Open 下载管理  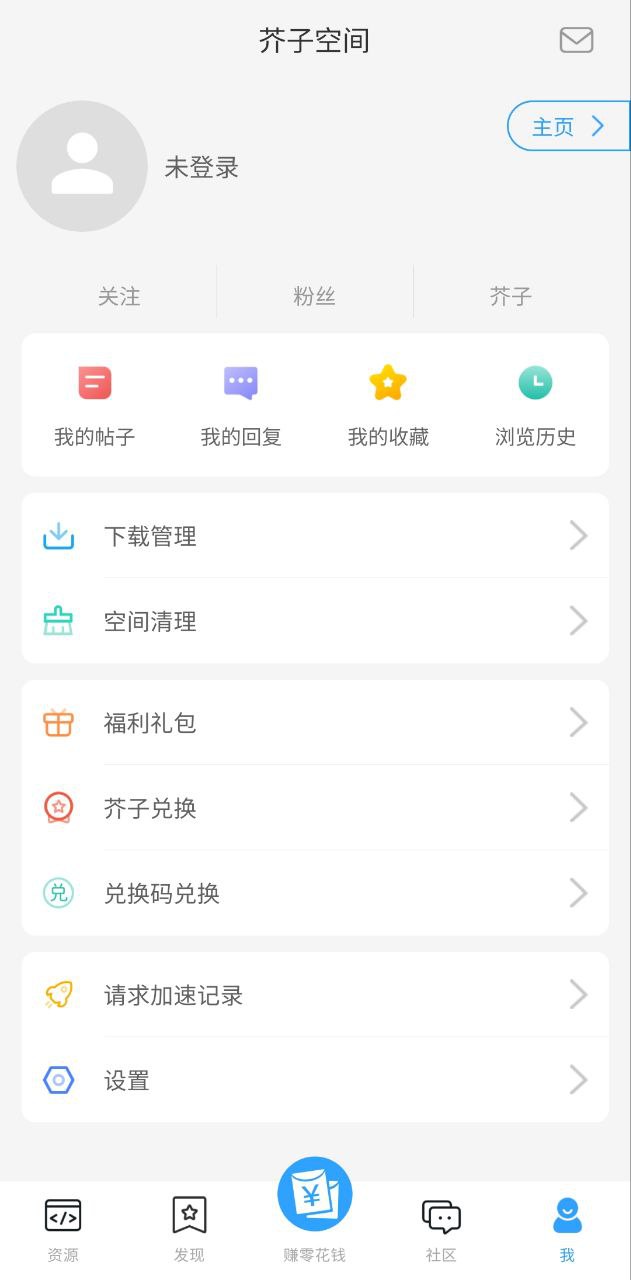click(315, 536)
